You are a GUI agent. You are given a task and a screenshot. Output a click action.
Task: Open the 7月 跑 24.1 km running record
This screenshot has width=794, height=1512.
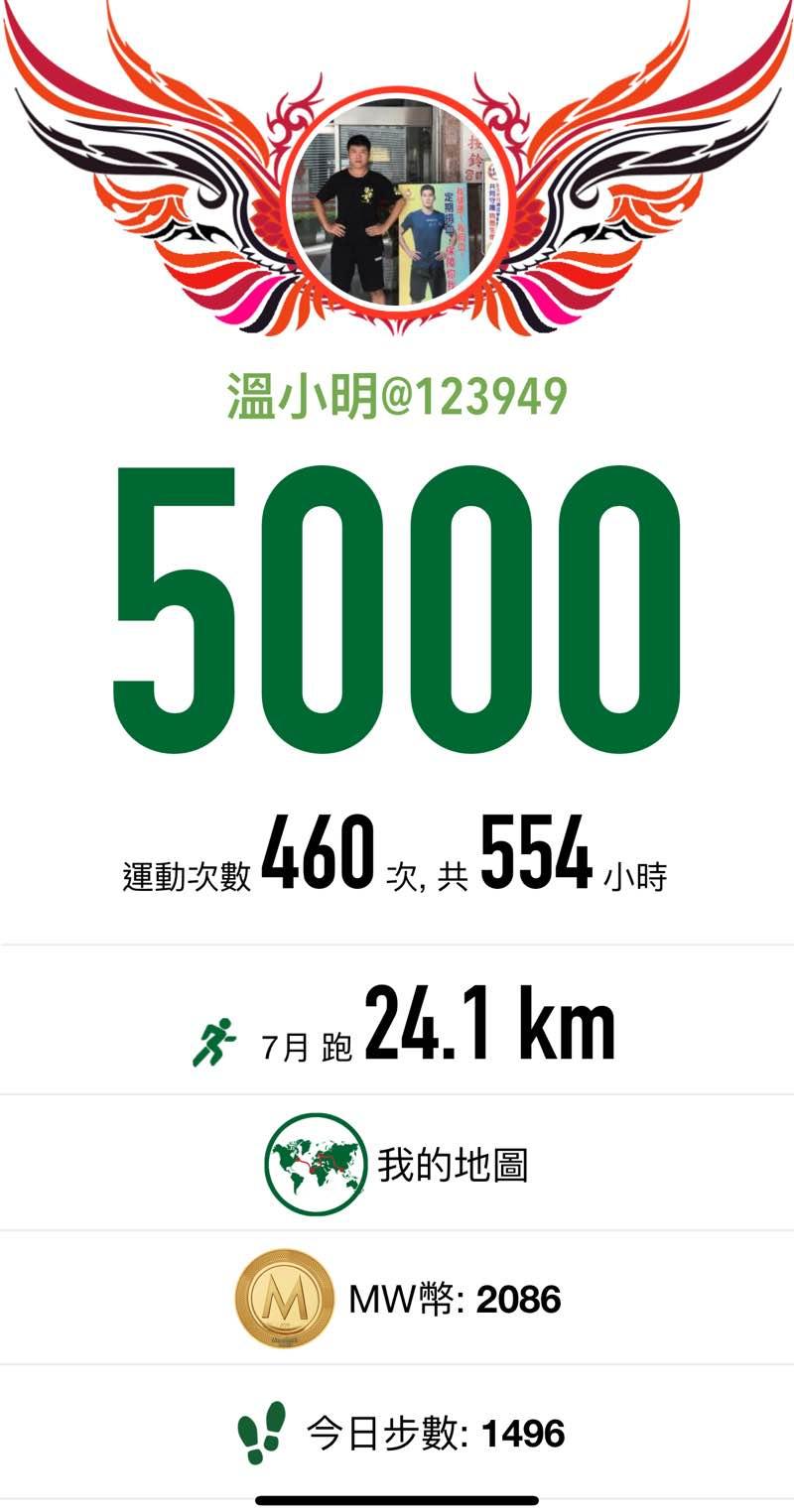[403, 1024]
